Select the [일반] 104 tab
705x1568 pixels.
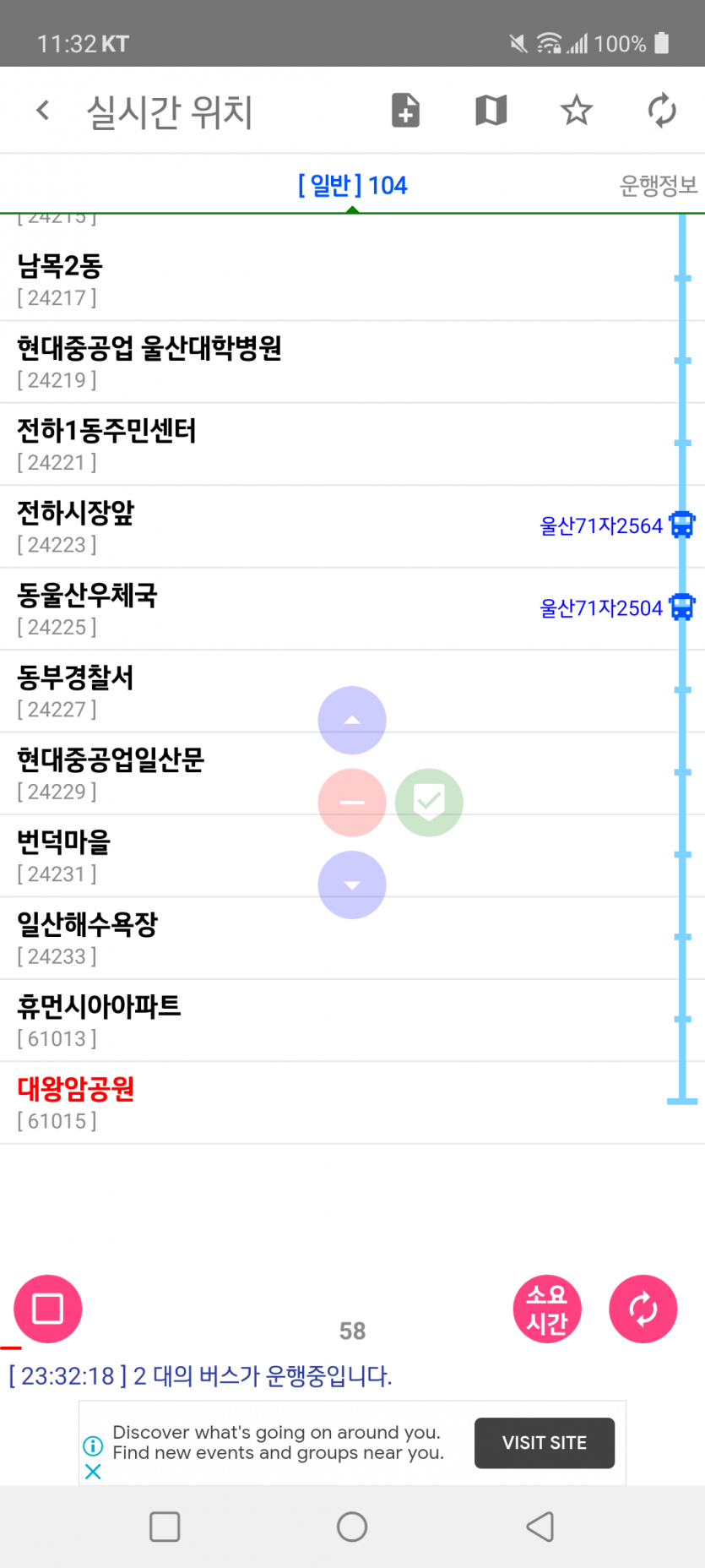pos(352,185)
